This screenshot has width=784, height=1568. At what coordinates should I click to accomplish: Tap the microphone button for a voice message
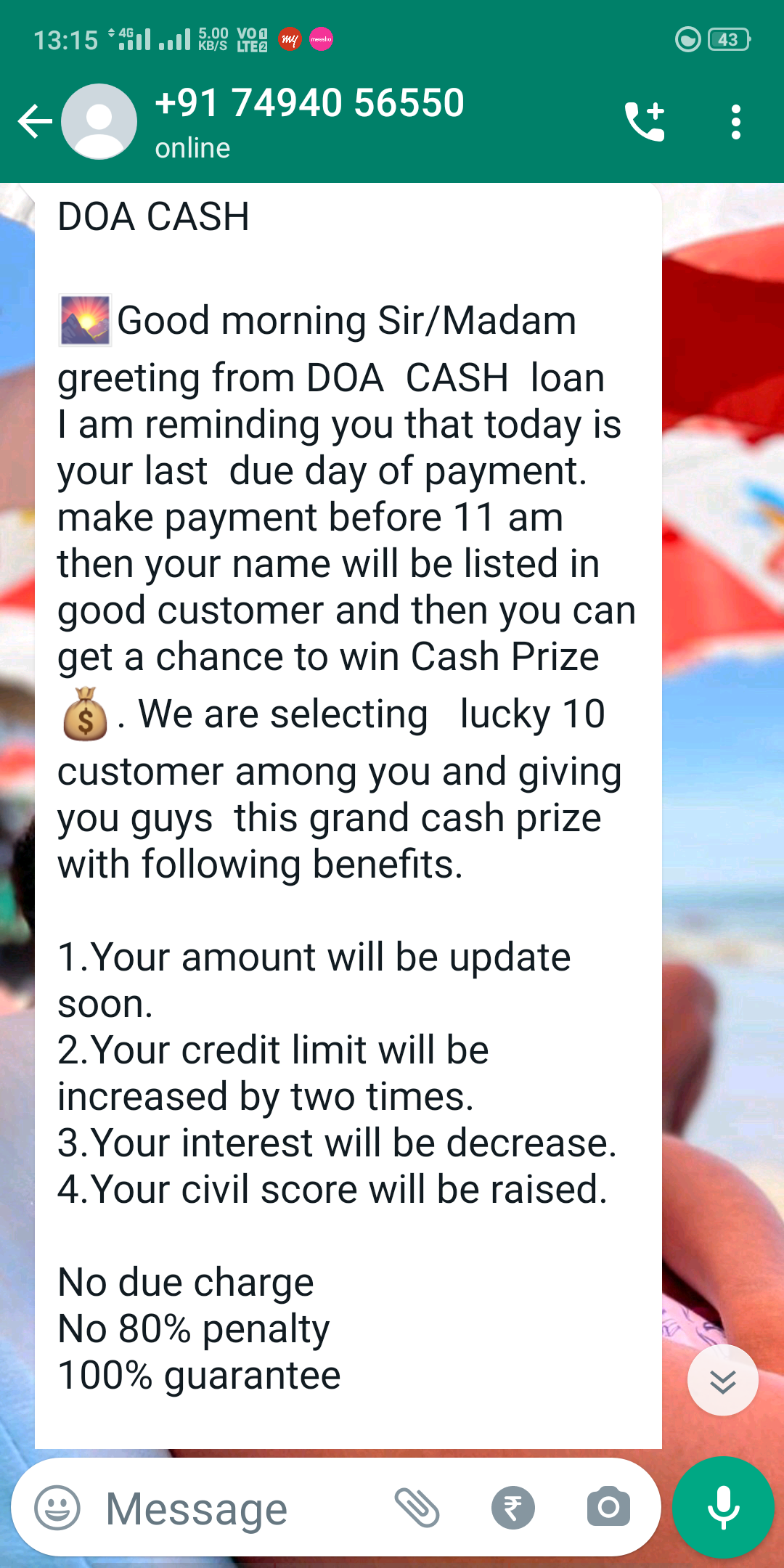point(722,1508)
